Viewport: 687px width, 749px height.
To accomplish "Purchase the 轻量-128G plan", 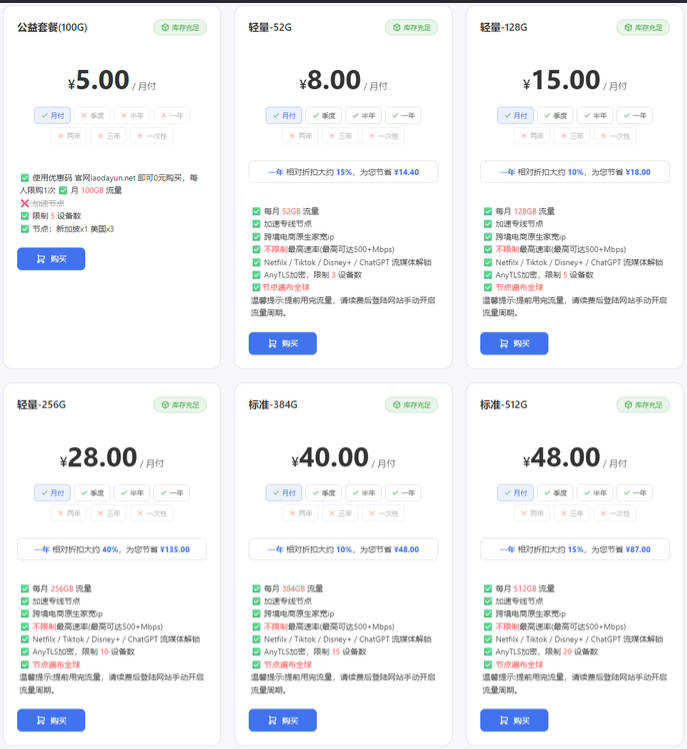I will coord(514,343).
